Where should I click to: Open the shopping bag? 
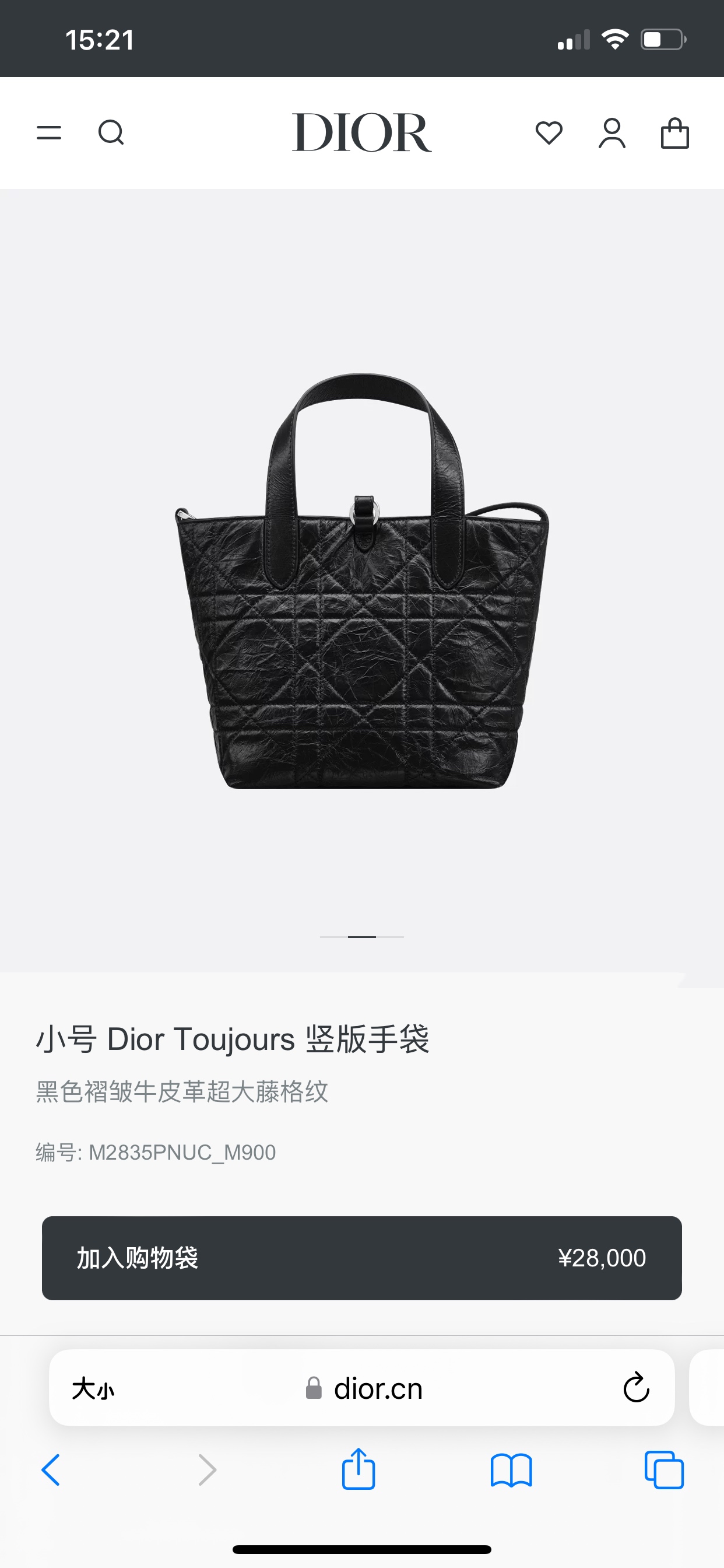(674, 132)
